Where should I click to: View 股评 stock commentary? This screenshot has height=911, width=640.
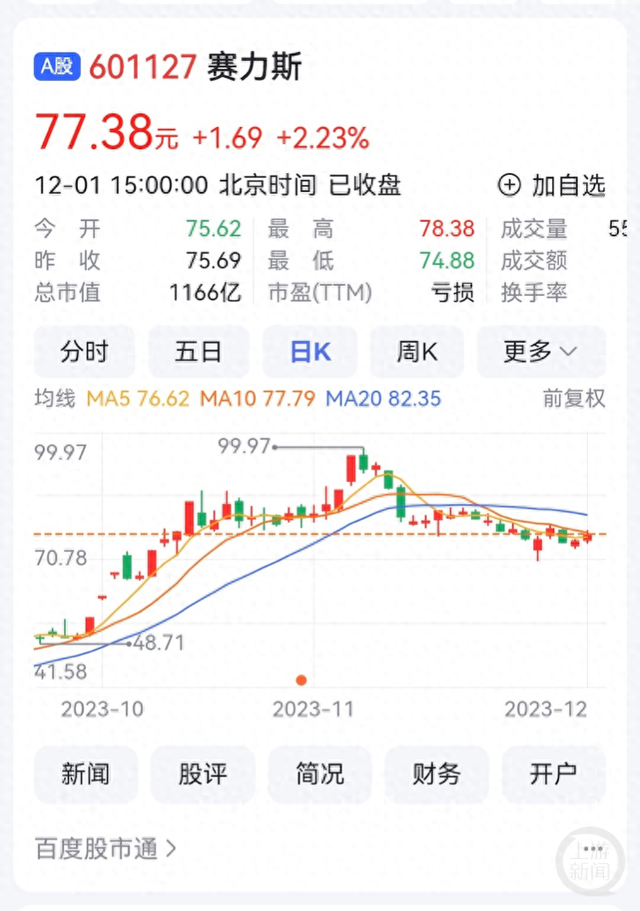pos(203,774)
